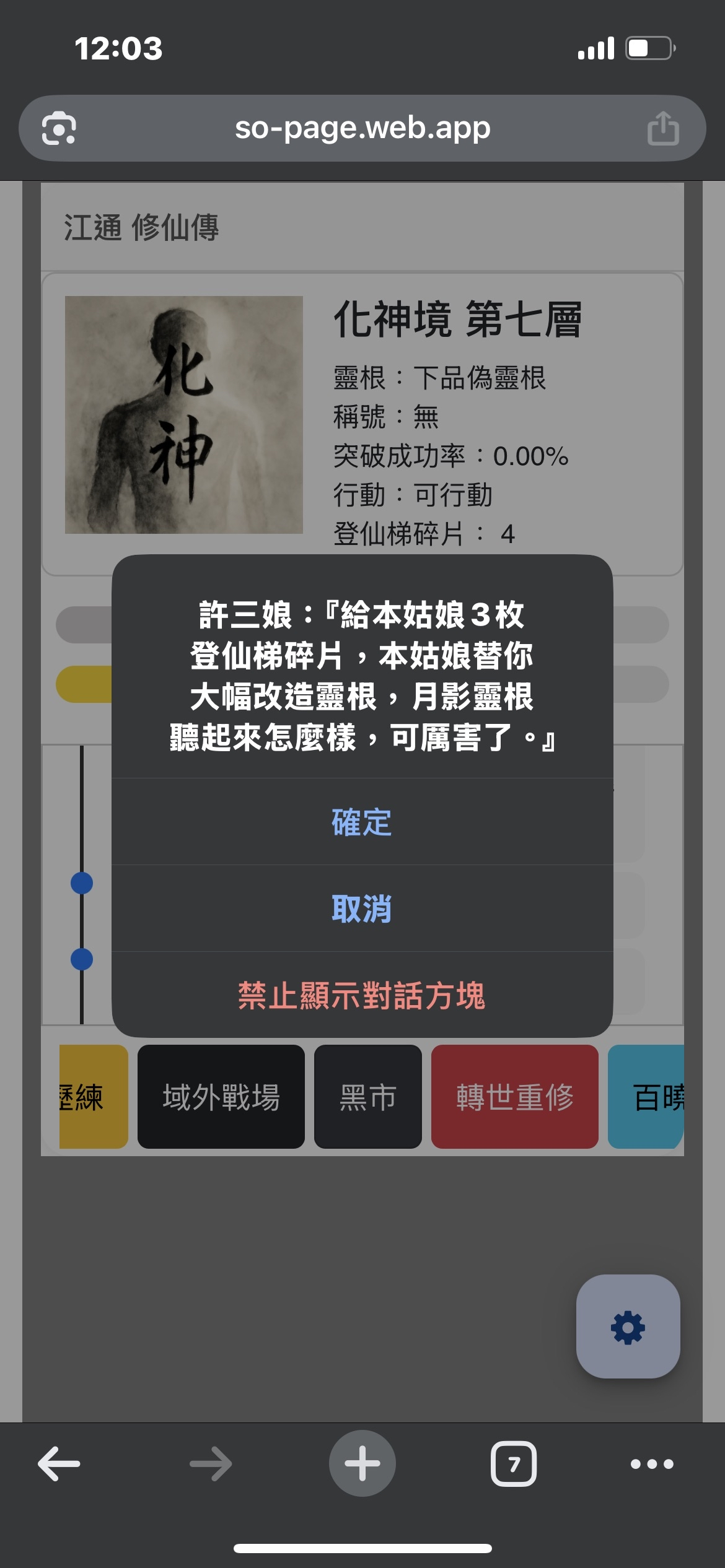Tap 取消 to cancel the dialog
The width and height of the screenshot is (725, 1568).
(x=362, y=909)
